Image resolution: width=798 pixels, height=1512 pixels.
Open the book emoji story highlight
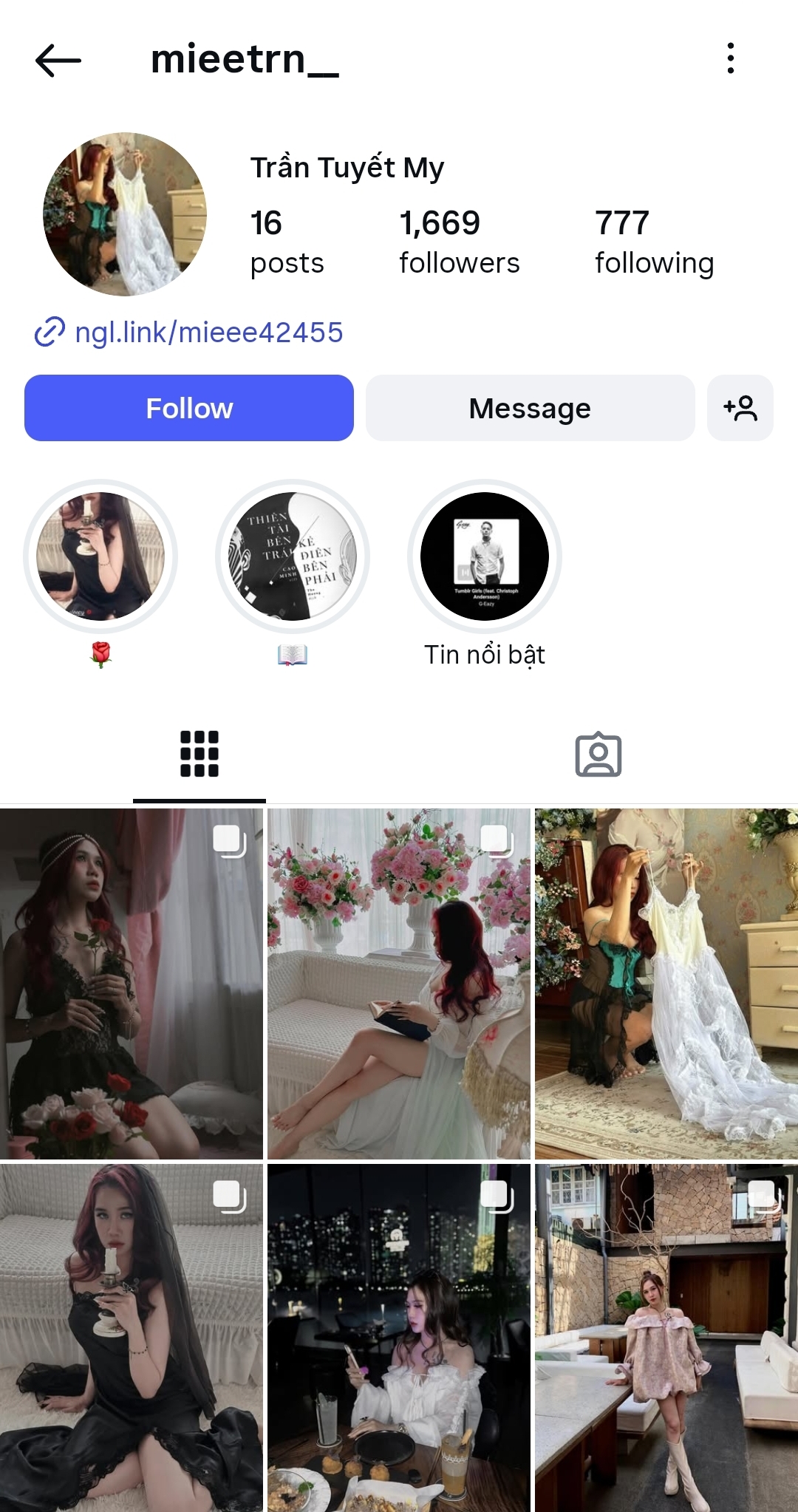[293, 556]
